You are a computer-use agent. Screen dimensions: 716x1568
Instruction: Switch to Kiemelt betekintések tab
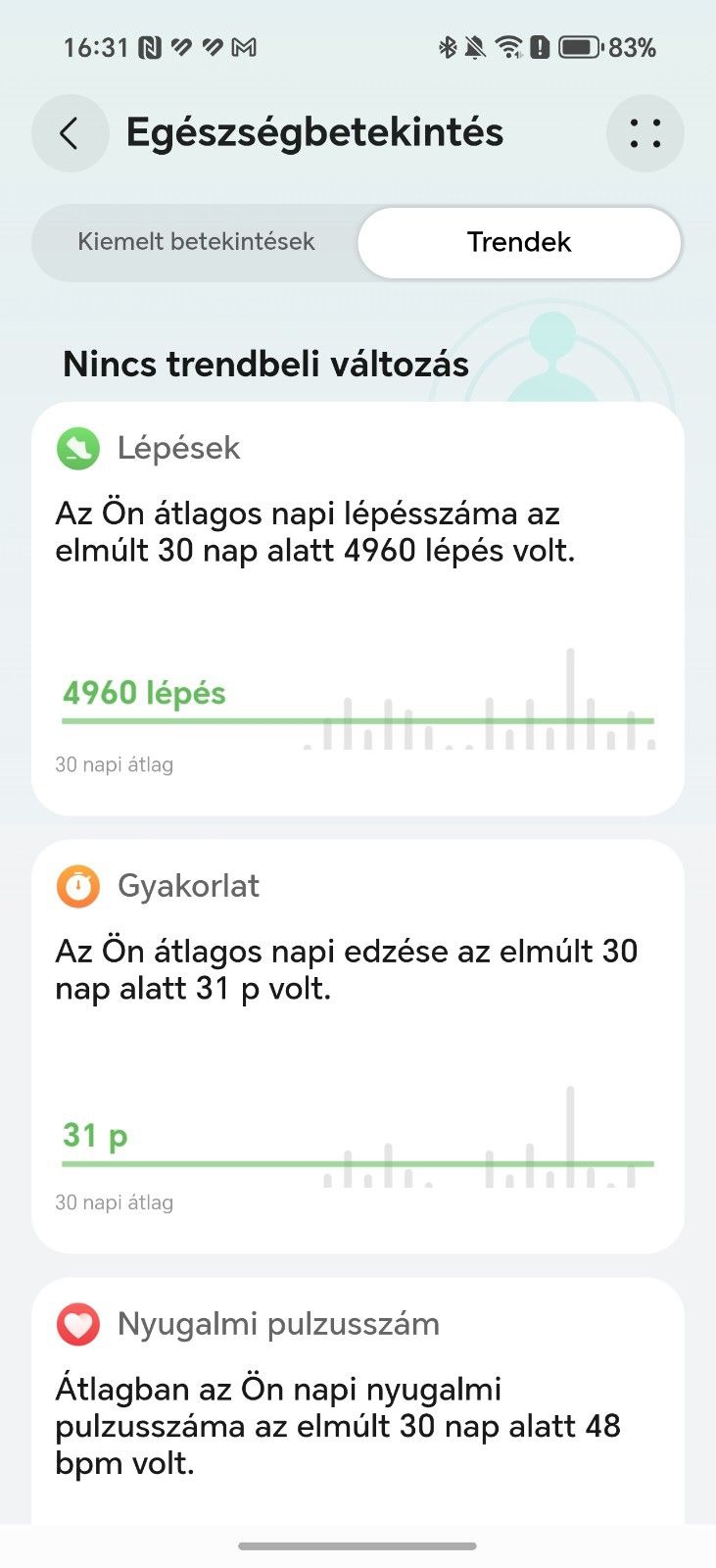click(196, 242)
